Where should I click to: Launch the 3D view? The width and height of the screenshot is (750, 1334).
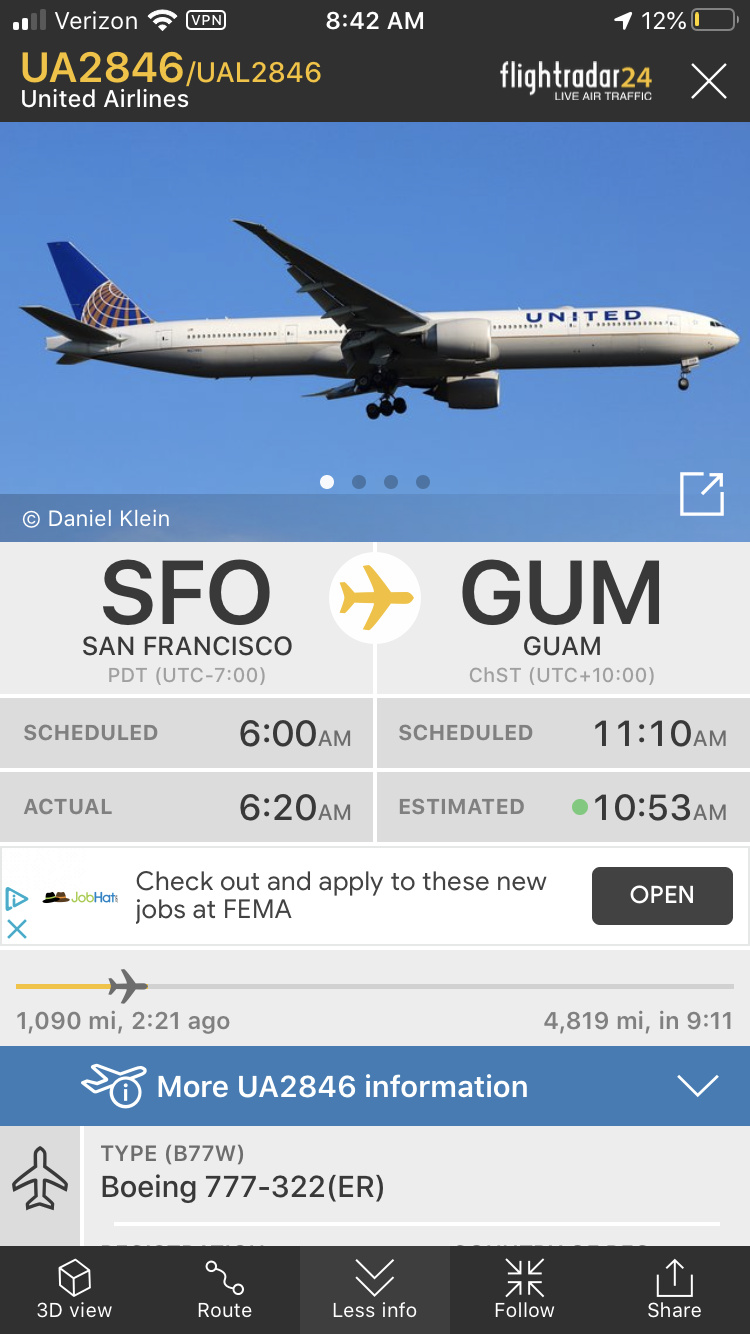click(x=75, y=1290)
